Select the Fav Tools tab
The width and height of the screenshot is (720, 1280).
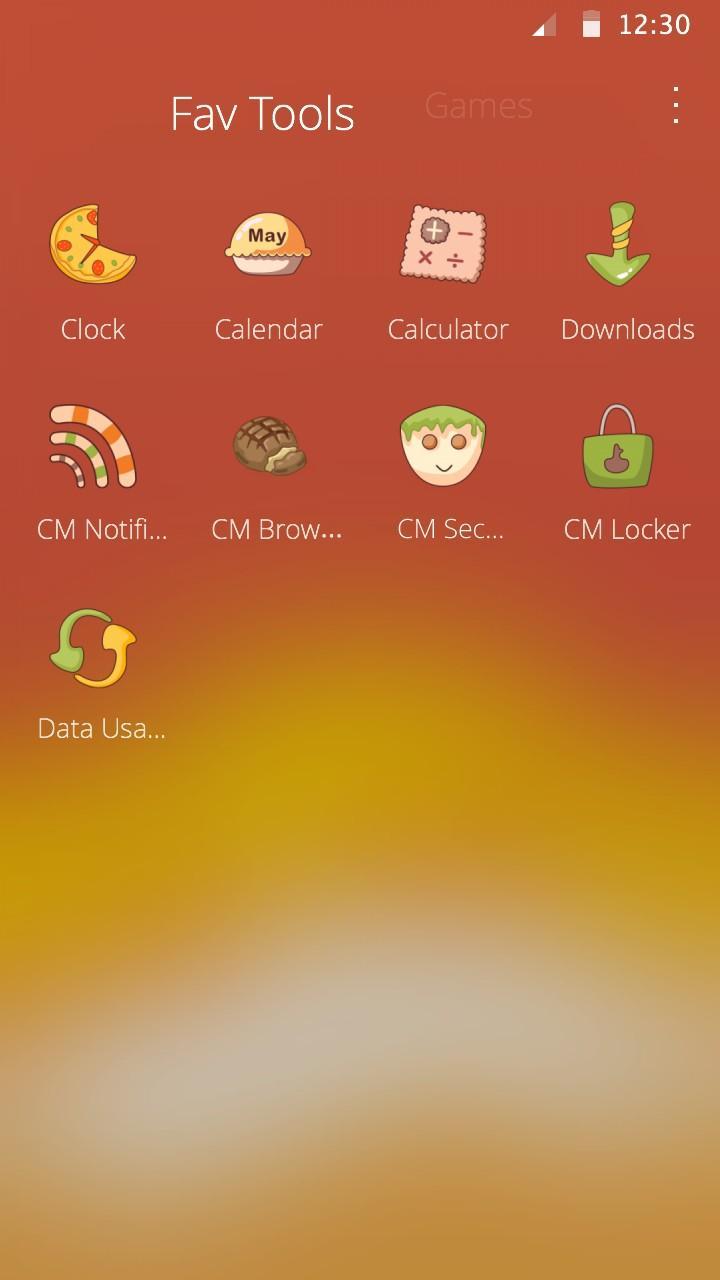(262, 114)
